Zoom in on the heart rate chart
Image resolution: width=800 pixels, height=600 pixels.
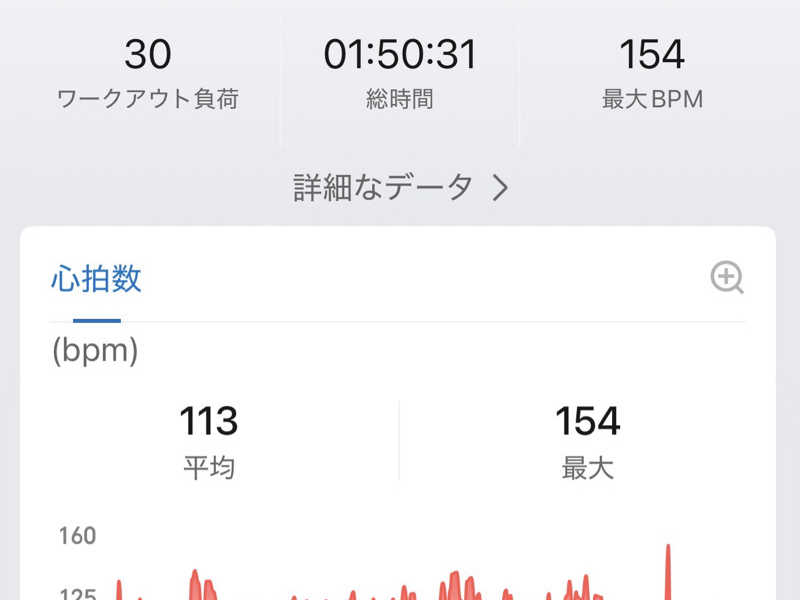pyautogui.click(x=727, y=278)
